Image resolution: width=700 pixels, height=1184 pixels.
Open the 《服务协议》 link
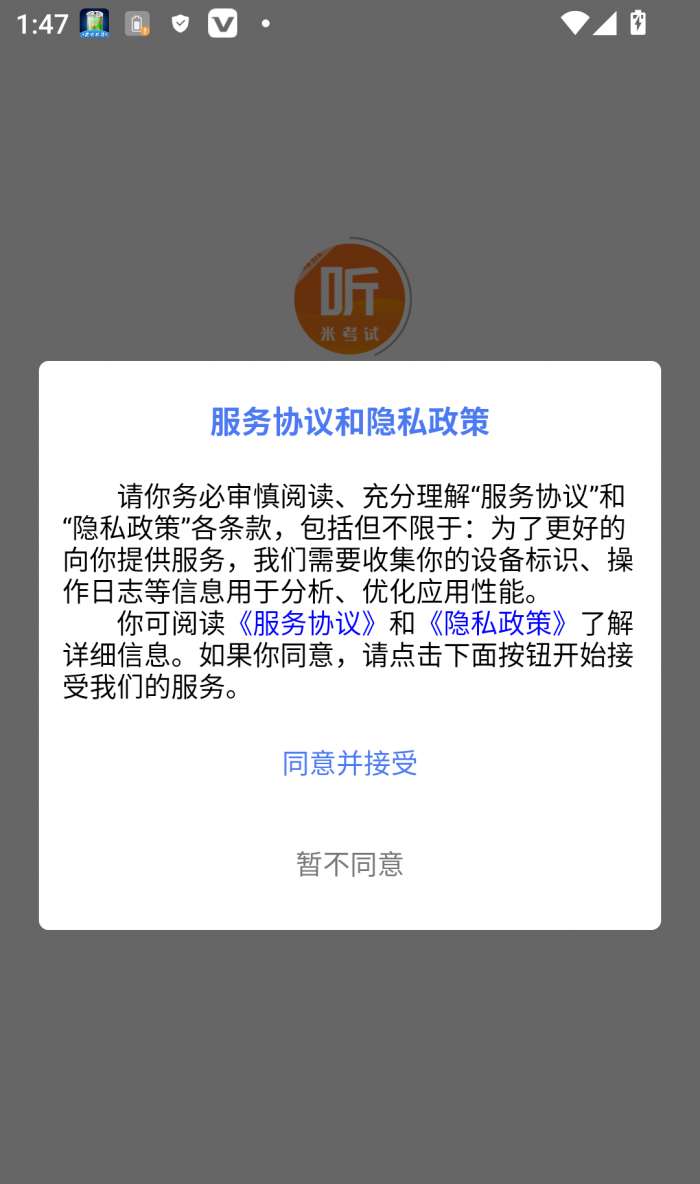[306, 623]
